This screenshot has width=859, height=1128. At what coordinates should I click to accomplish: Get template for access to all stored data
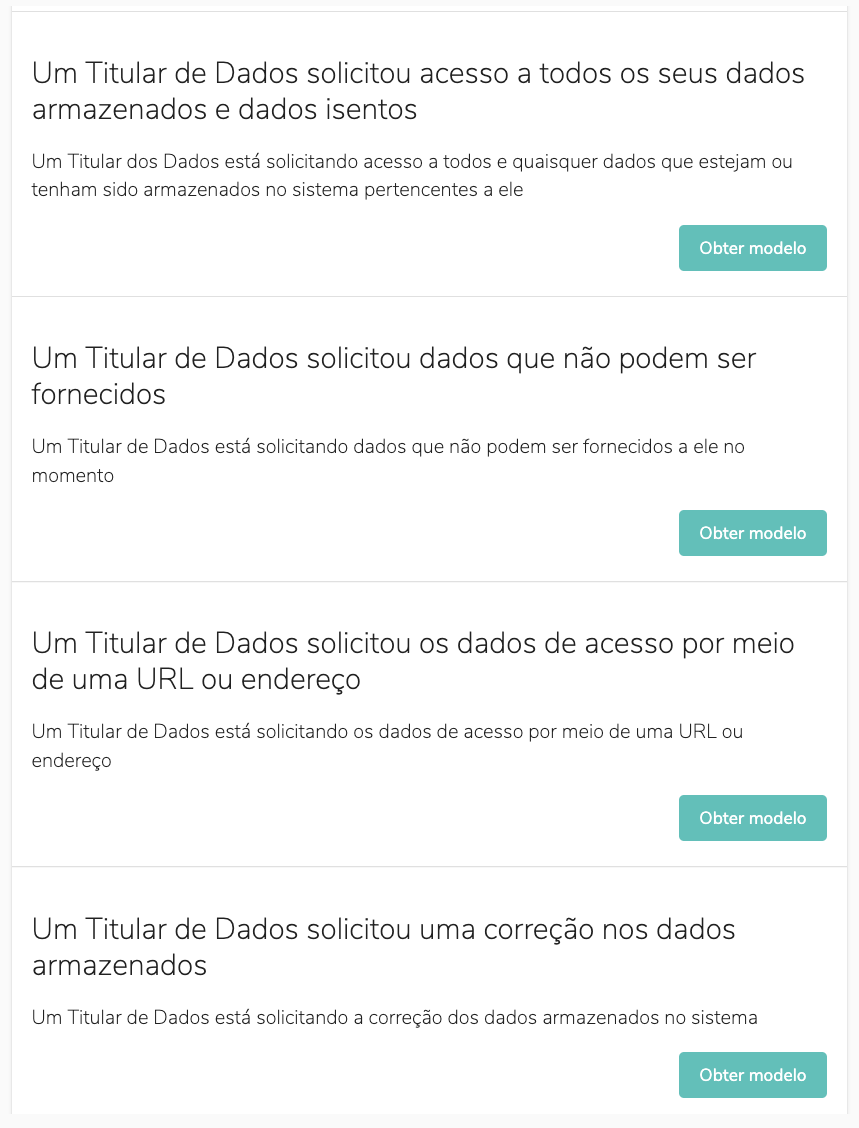pos(752,248)
